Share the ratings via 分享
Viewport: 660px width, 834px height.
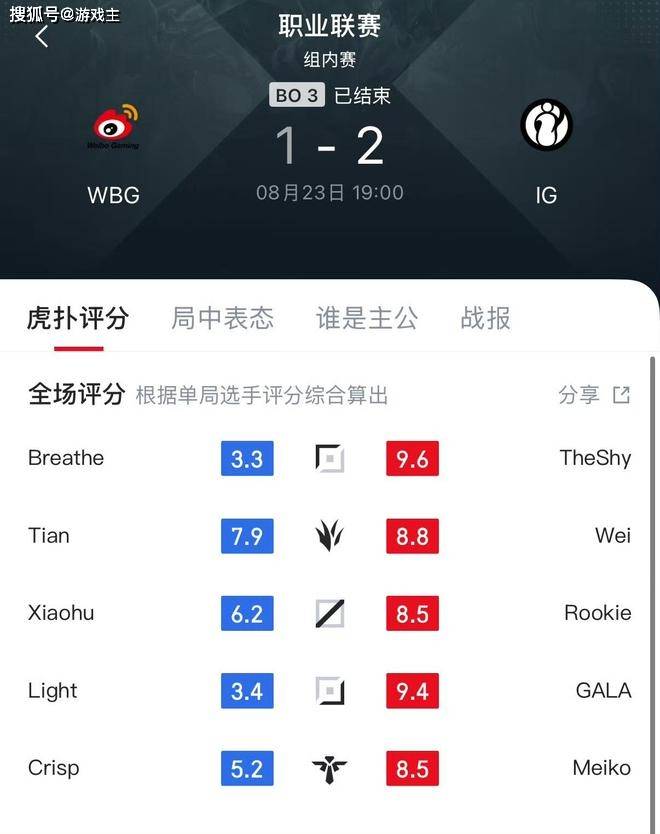[x=594, y=395]
